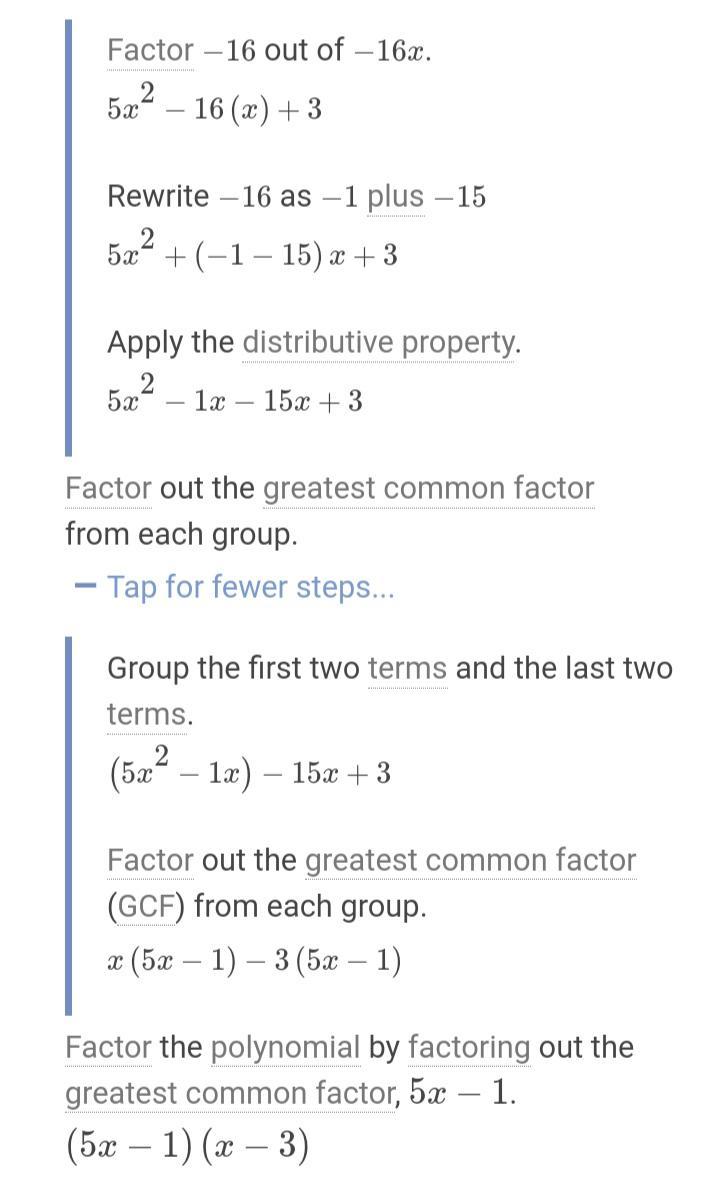Tap for fewer steps to collapse
Viewport: 720px width, 1194px height.
click(250, 587)
